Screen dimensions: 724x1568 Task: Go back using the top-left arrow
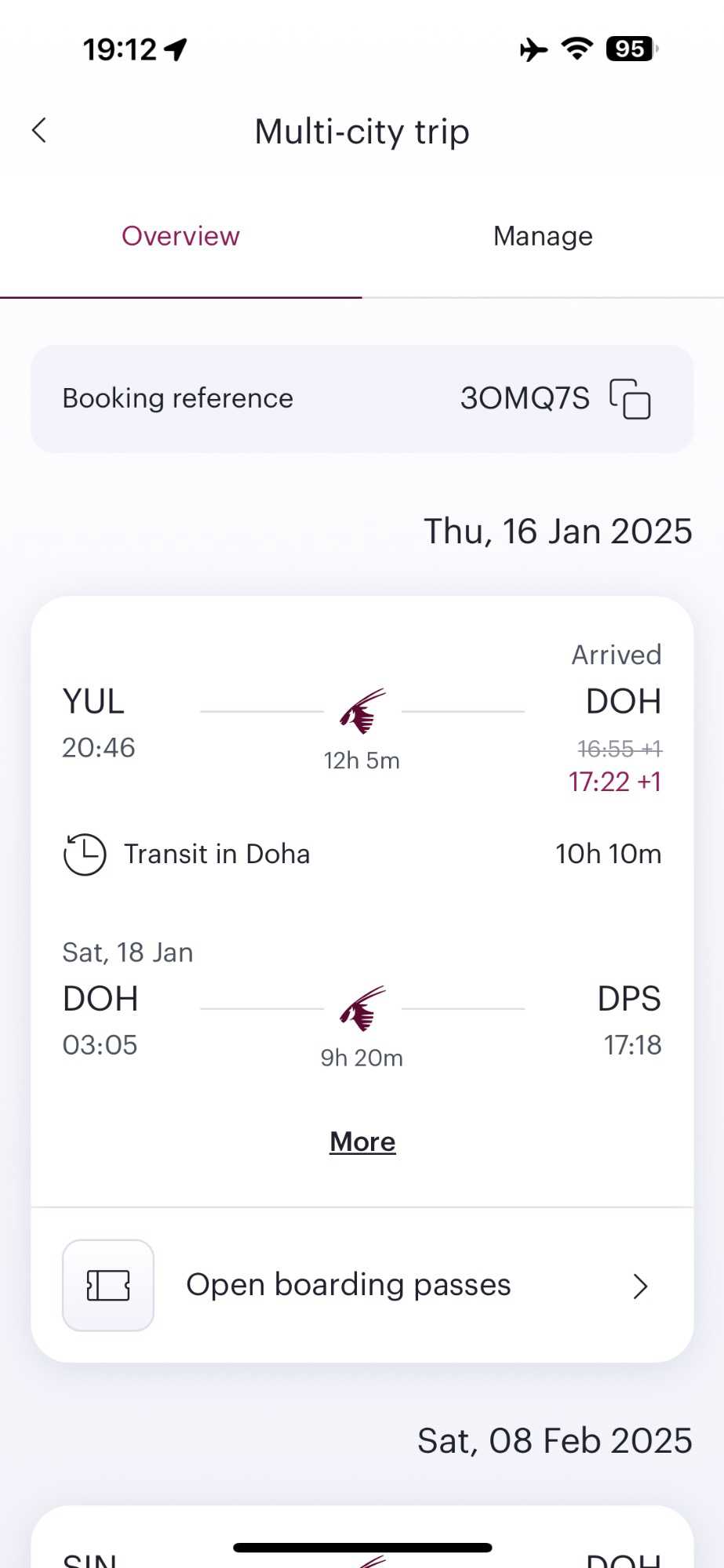tap(39, 130)
